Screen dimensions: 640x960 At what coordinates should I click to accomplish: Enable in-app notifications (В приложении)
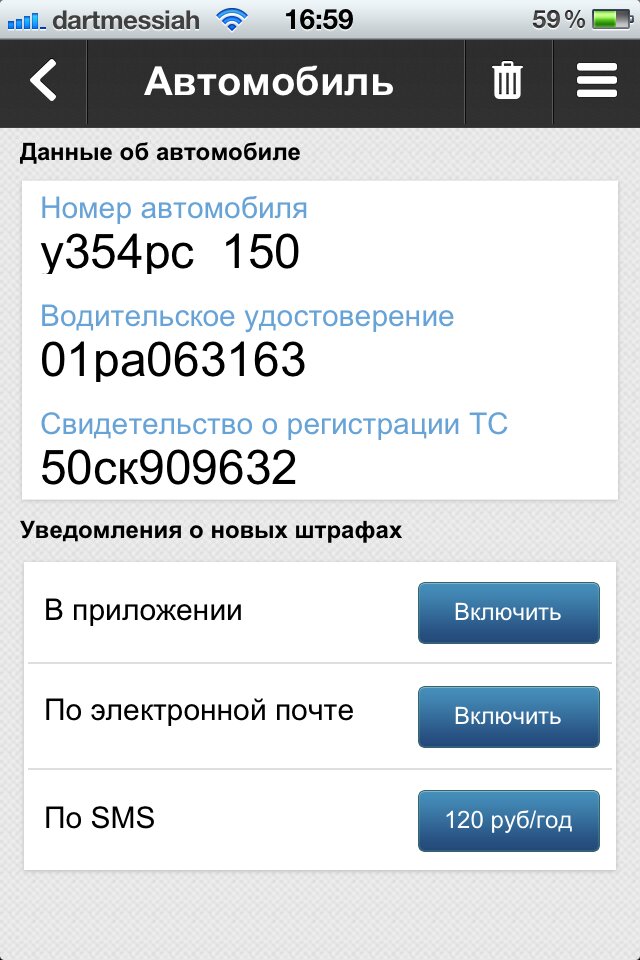pyautogui.click(x=508, y=612)
